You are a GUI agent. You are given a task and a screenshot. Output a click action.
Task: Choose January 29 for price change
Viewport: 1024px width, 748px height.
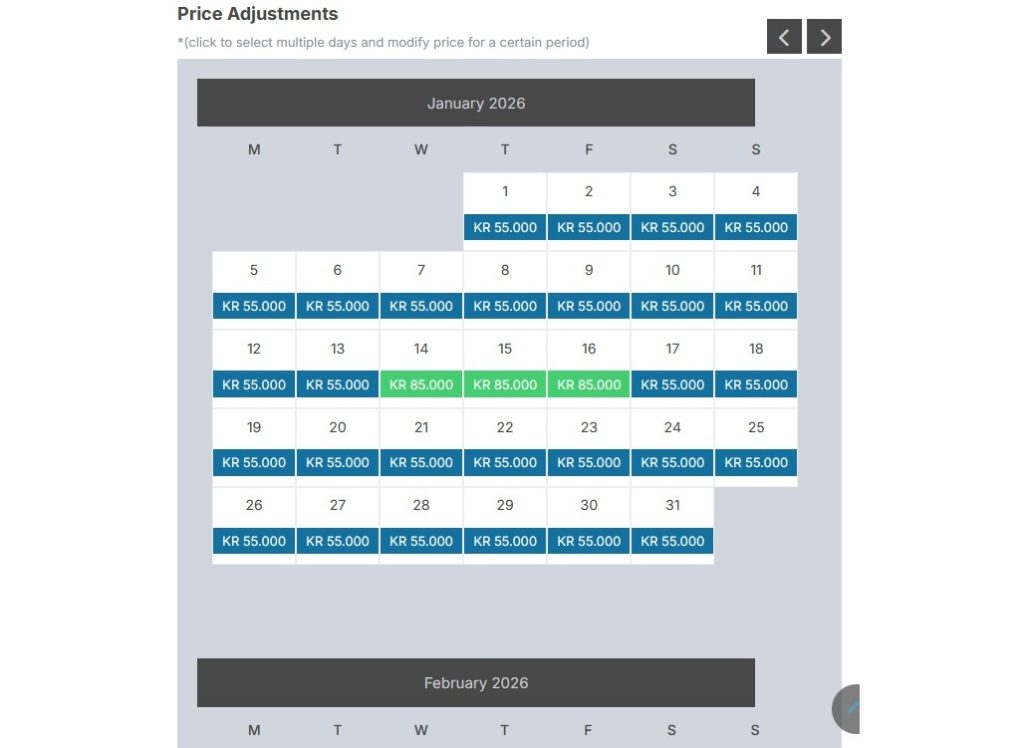[x=505, y=521]
